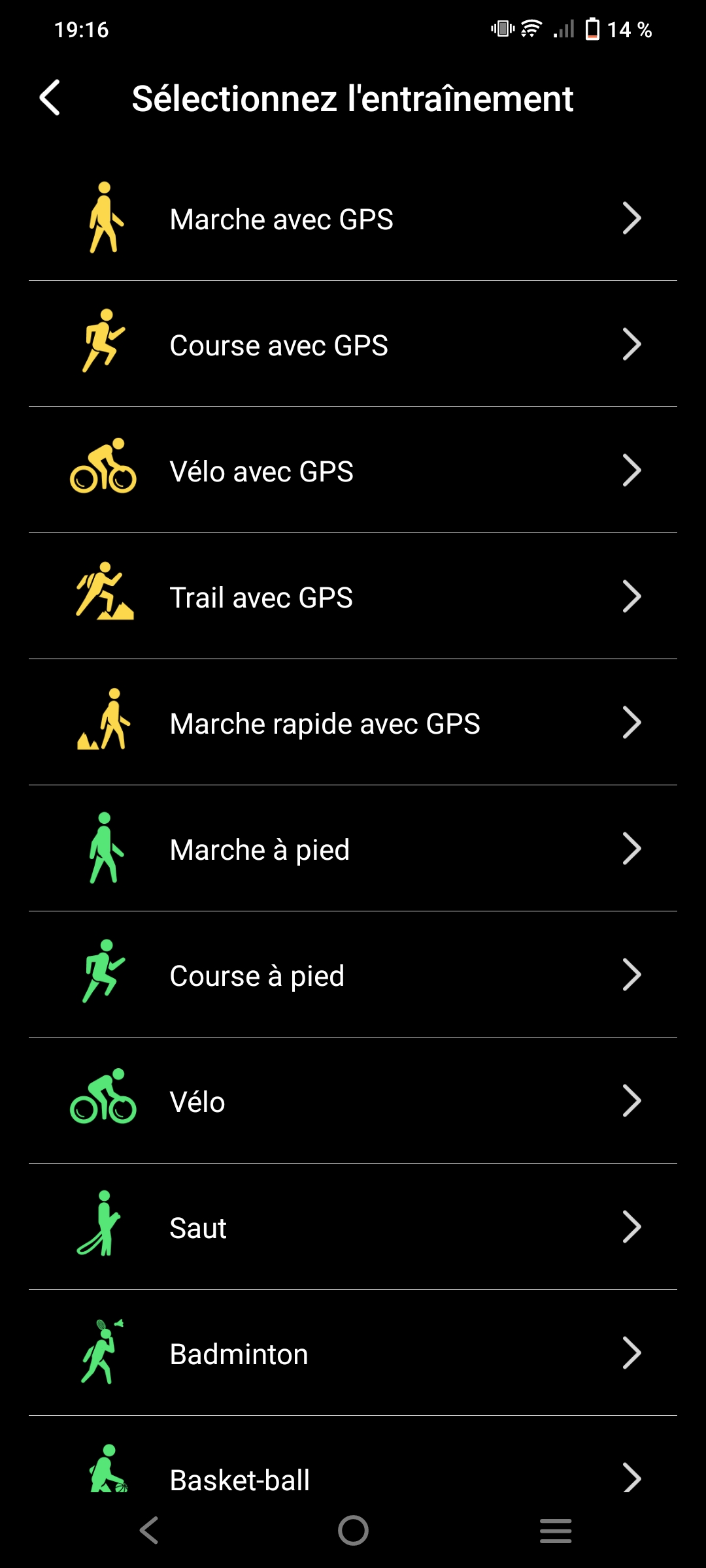
Task: Pick Trail avec GPS
Action: 353,596
